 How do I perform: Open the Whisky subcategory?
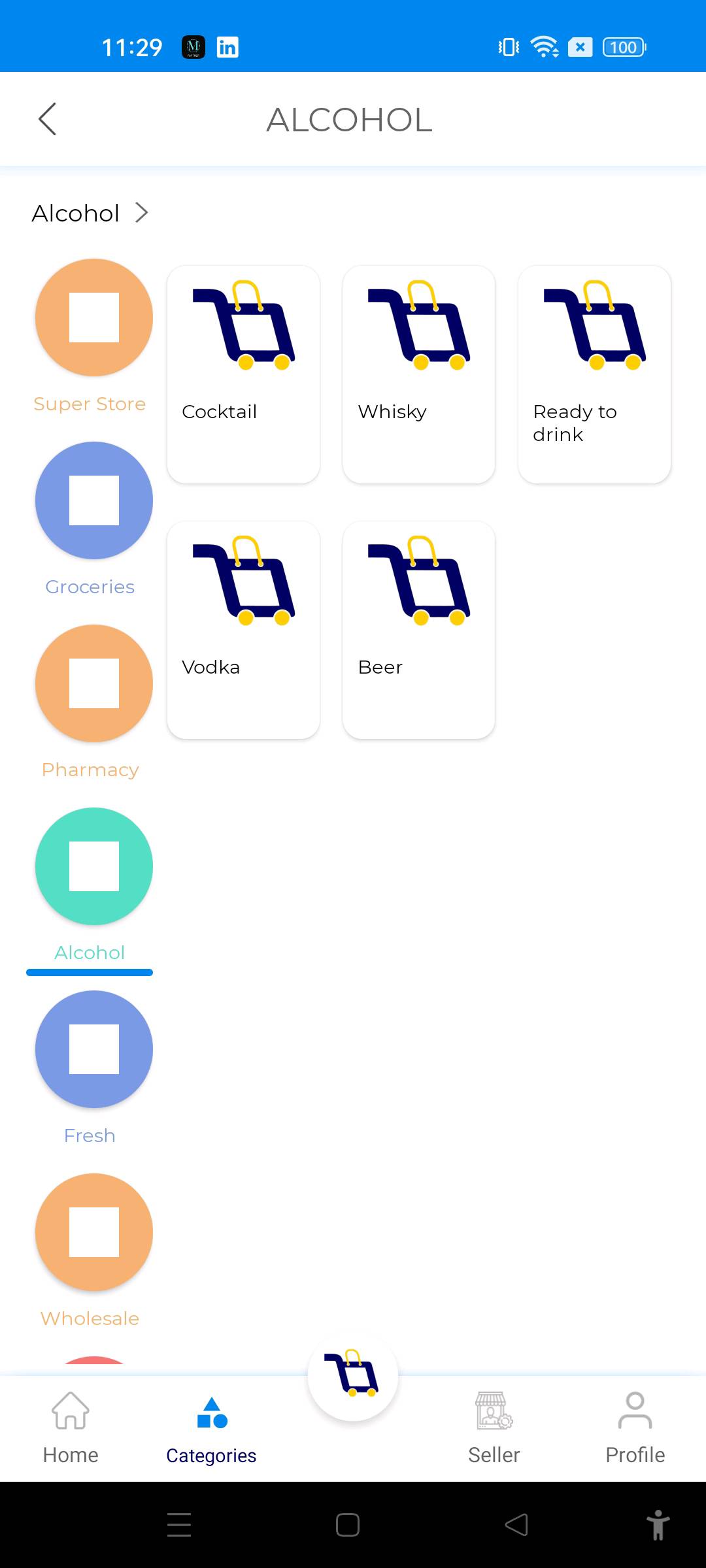click(418, 374)
